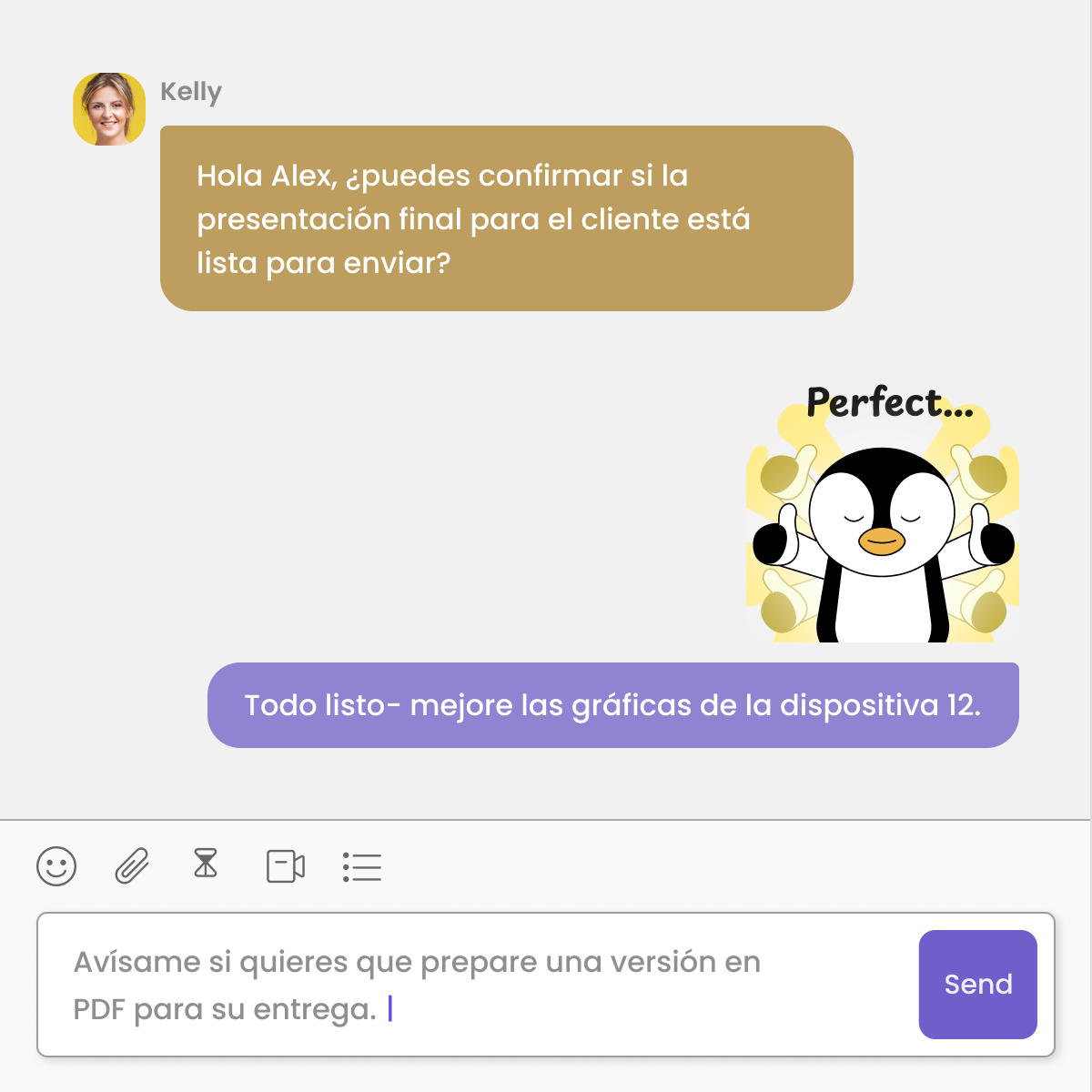
Task: Open Kelly's profile picture
Action: (x=109, y=109)
